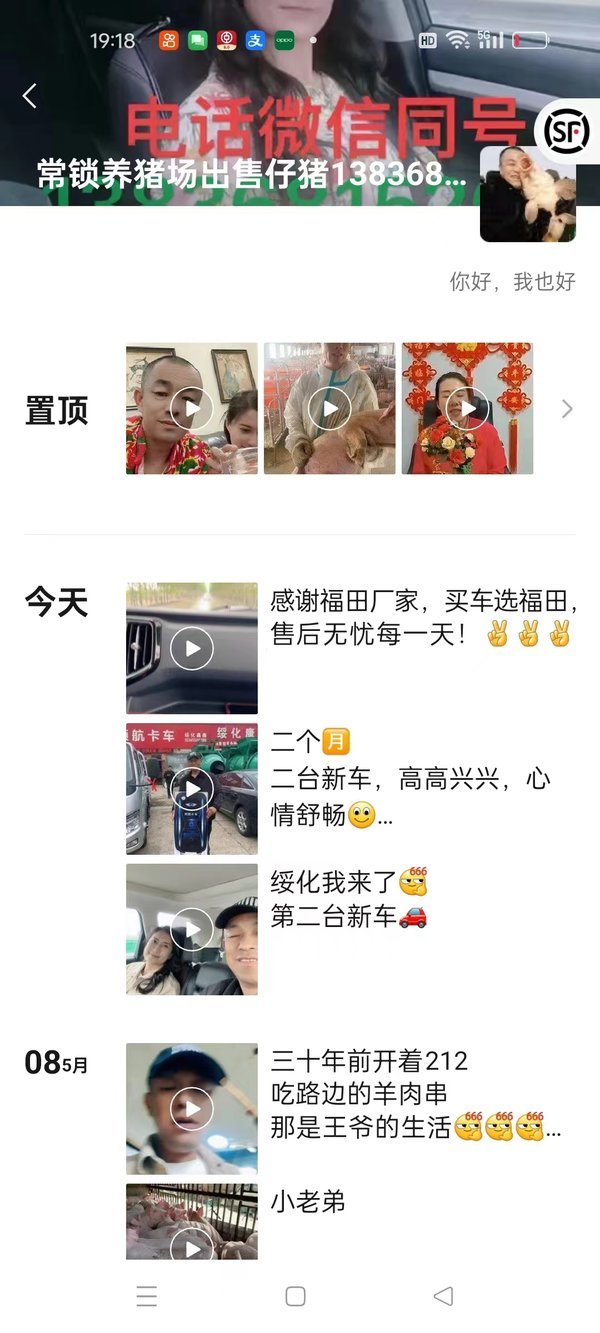Open the 二台新车 video post

191,788
